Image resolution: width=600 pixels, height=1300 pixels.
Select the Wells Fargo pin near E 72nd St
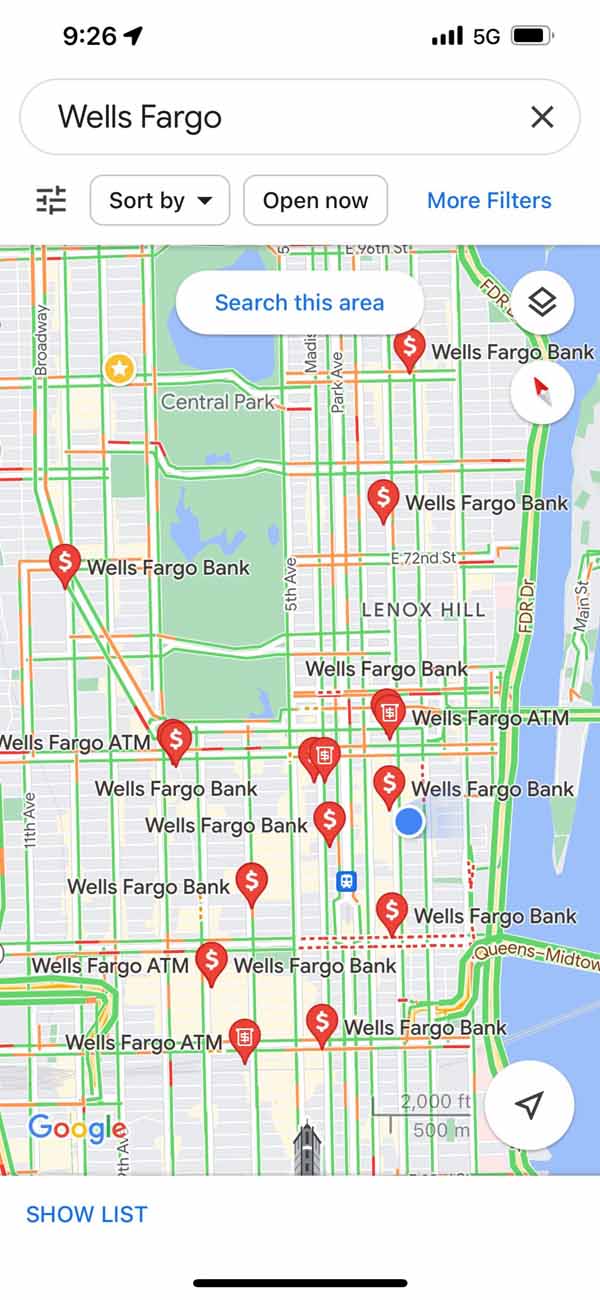pos(383,499)
